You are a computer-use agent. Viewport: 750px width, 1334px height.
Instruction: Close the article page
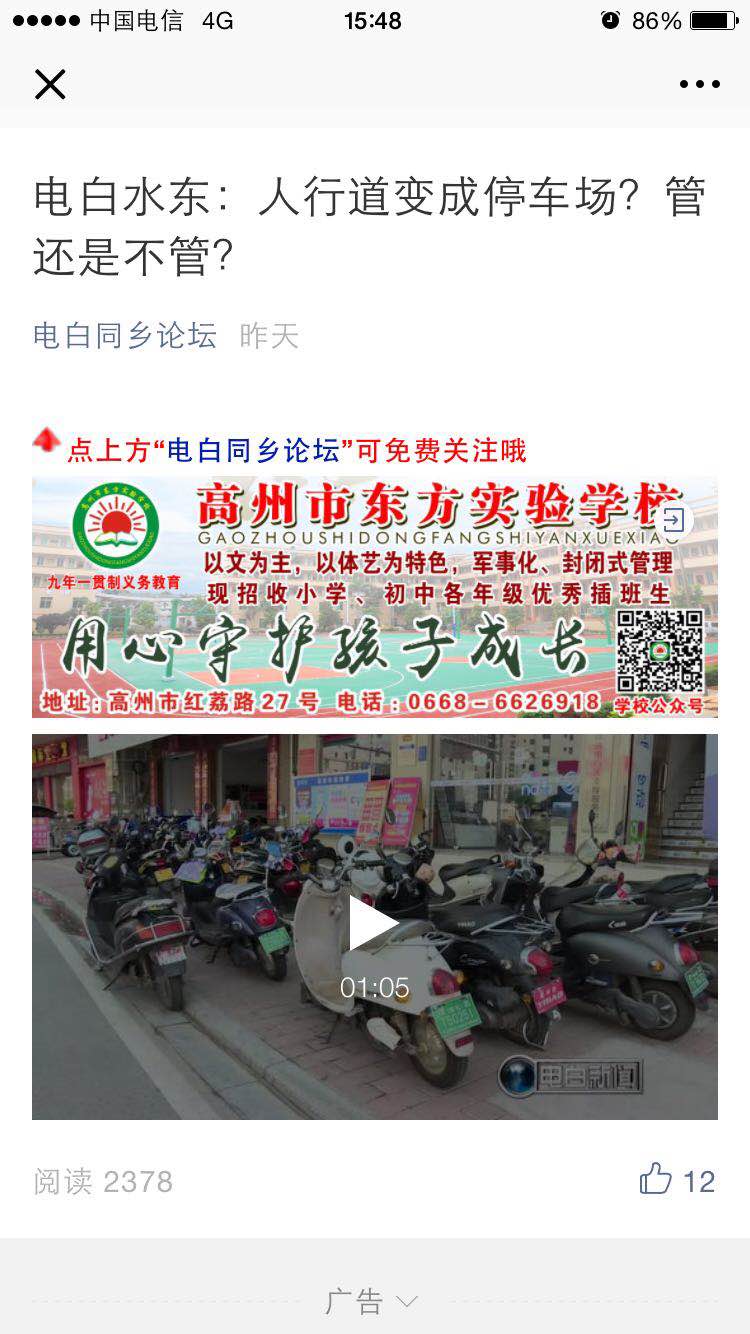(x=50, y=85)
